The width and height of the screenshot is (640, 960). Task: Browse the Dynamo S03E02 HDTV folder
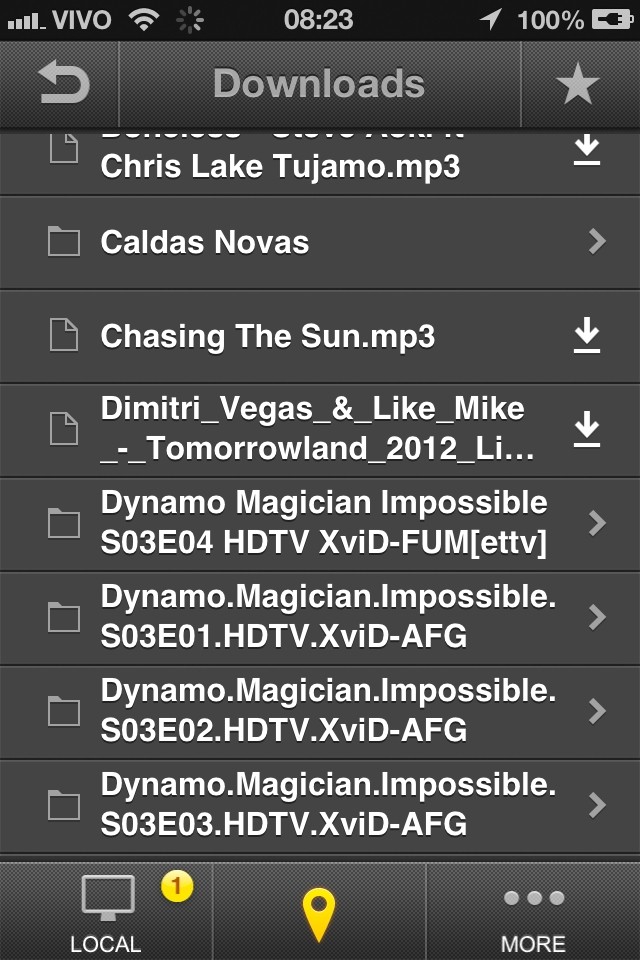tap(320, 712)
